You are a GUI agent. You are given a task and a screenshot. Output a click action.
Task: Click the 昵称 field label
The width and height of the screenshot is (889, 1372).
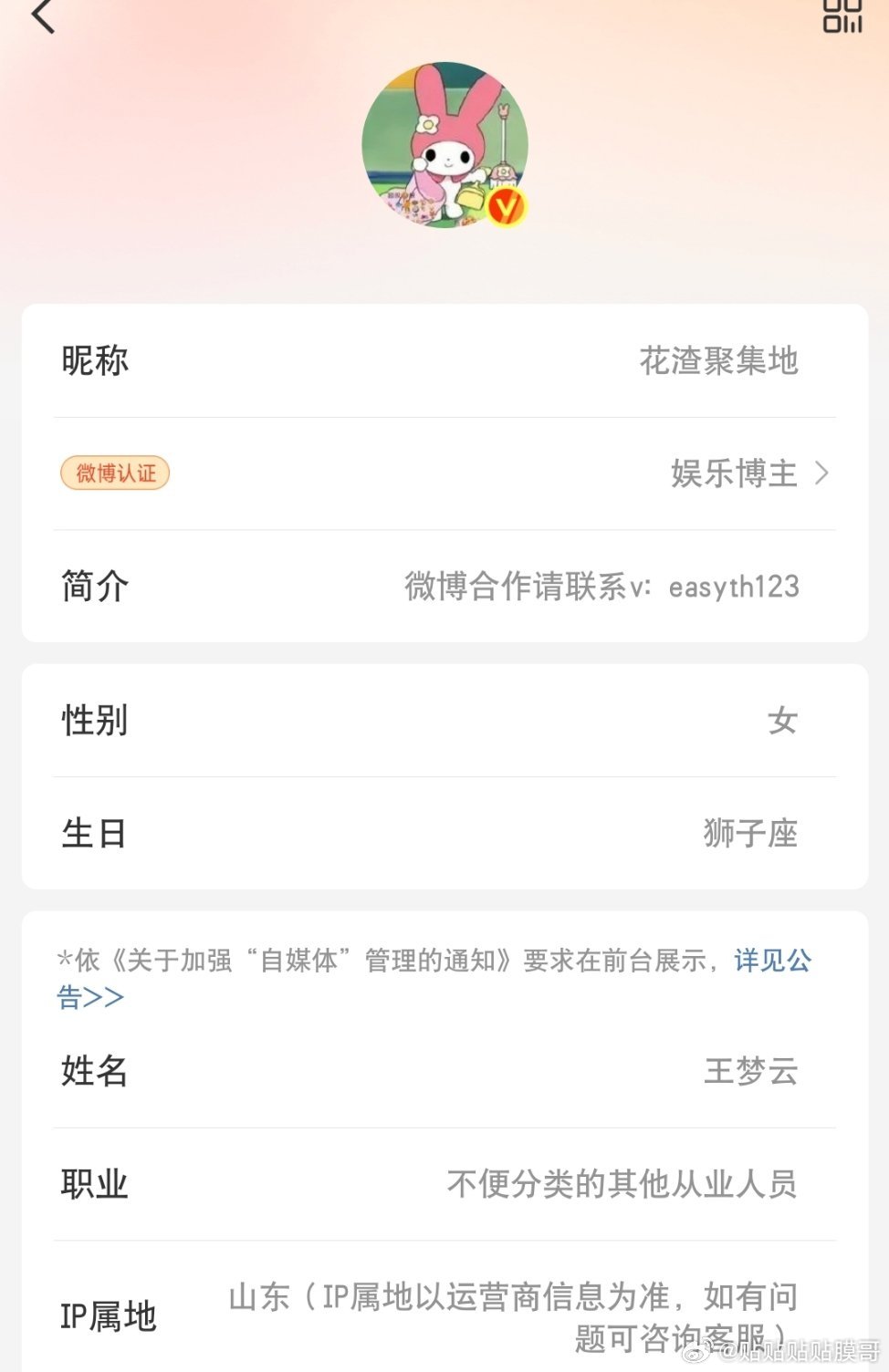pyautogui.click(x=93, y=360)
